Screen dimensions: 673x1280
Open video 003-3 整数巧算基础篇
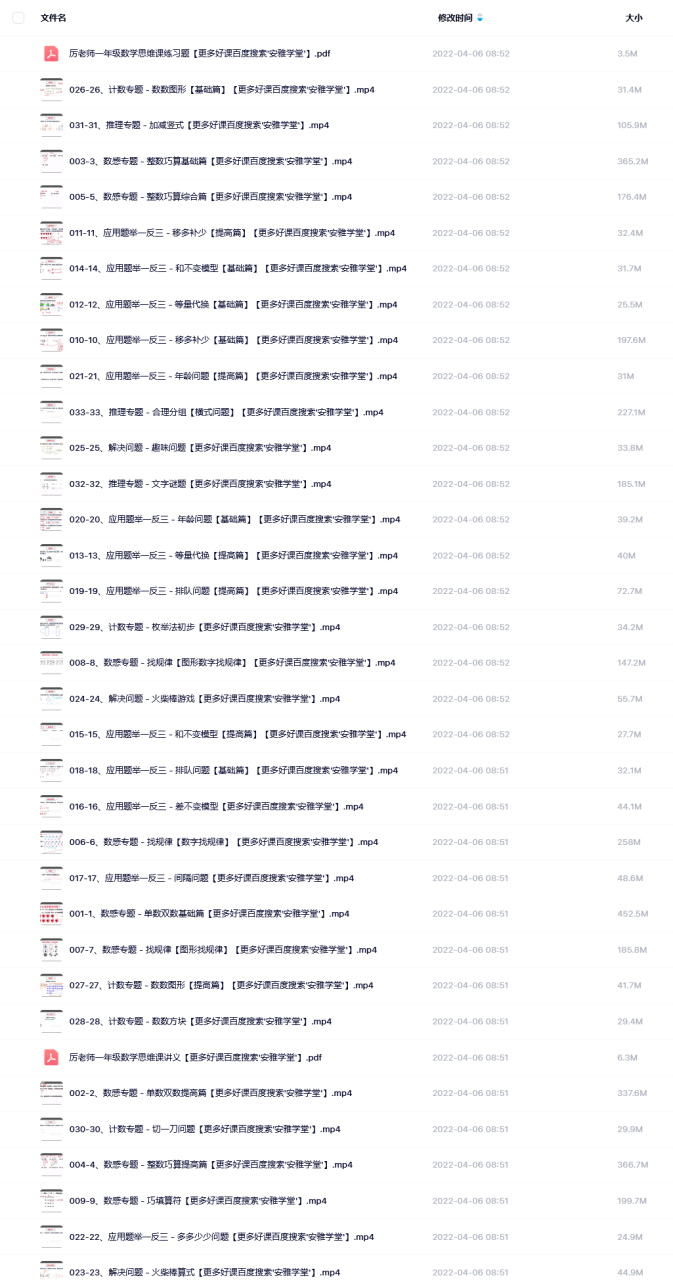(x=210, y=161)
